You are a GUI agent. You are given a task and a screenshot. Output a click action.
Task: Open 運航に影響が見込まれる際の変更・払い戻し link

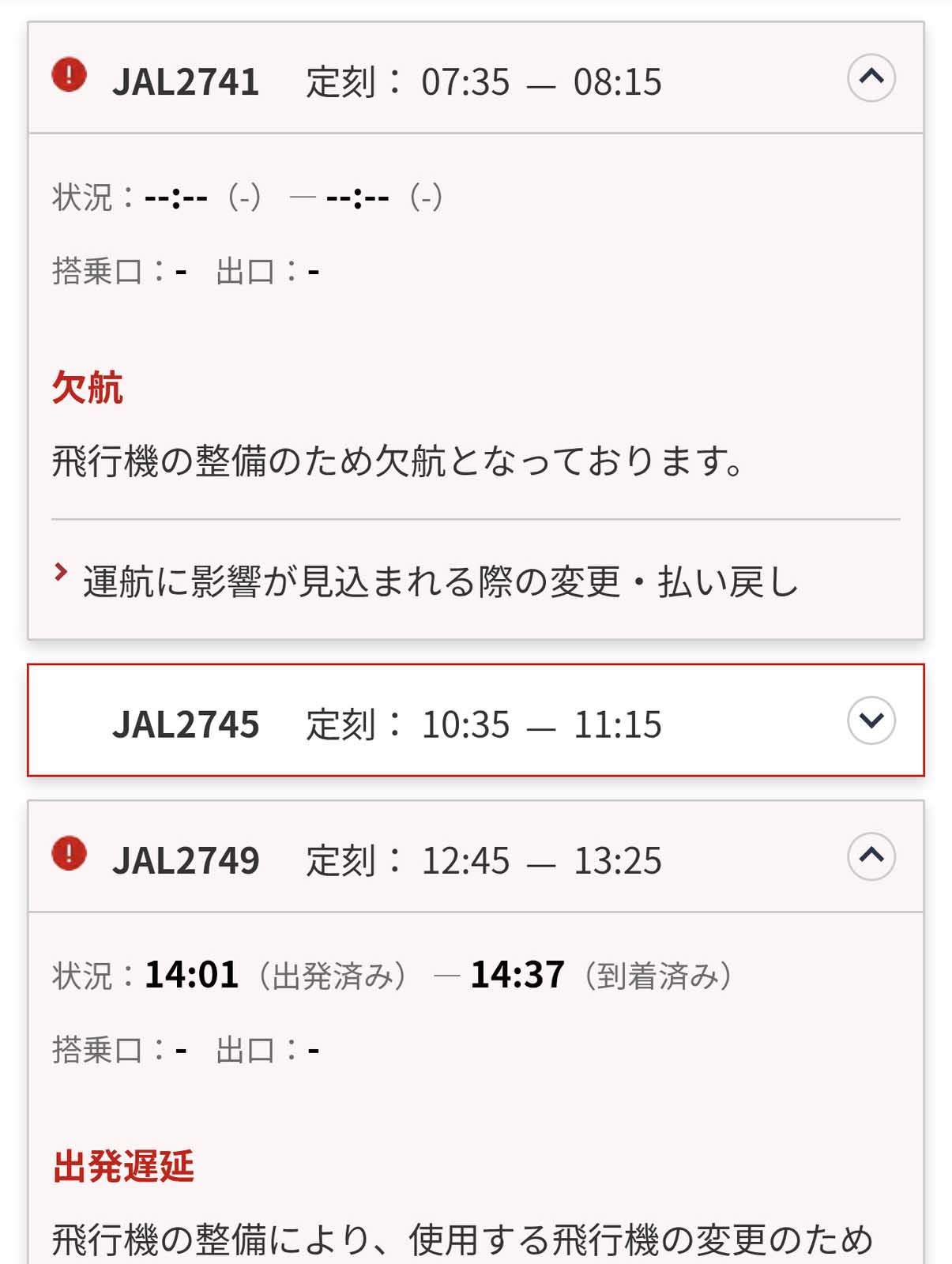(439, 582)
